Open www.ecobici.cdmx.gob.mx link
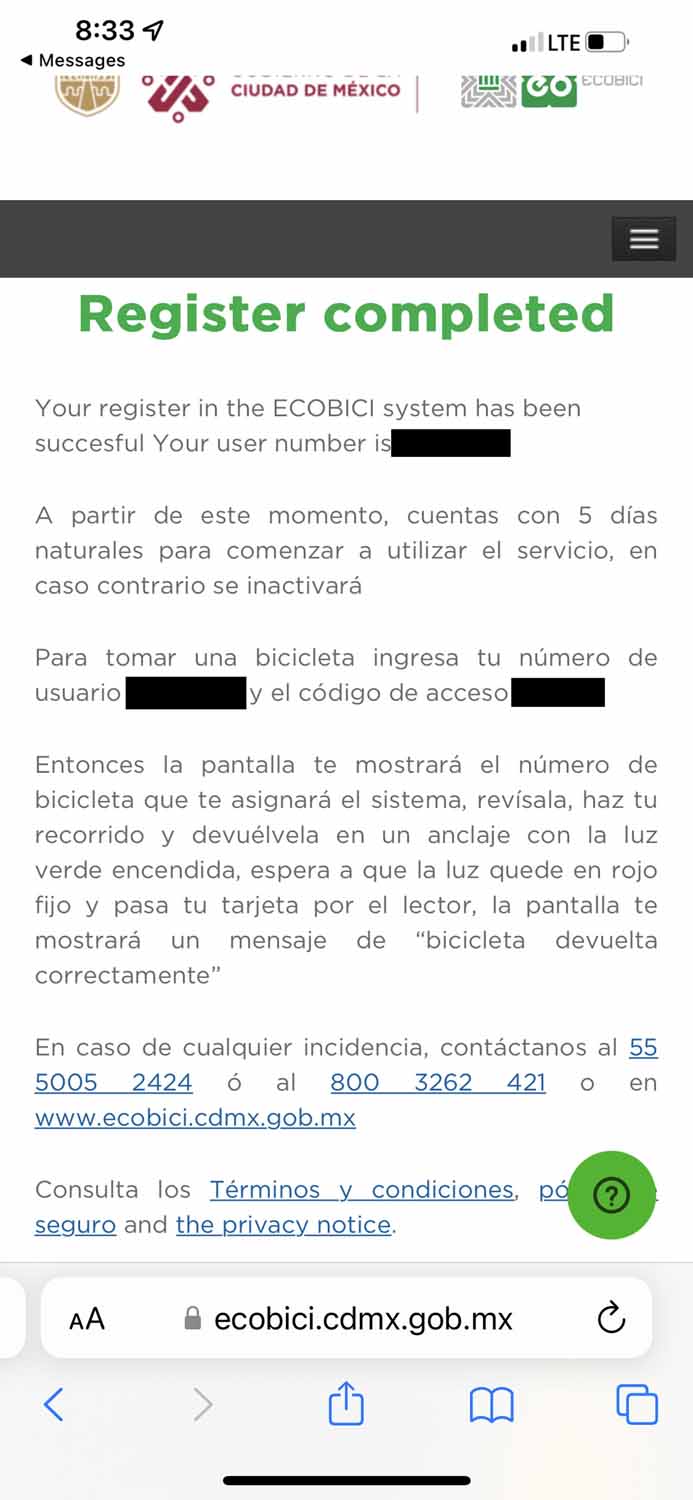 195,1117
